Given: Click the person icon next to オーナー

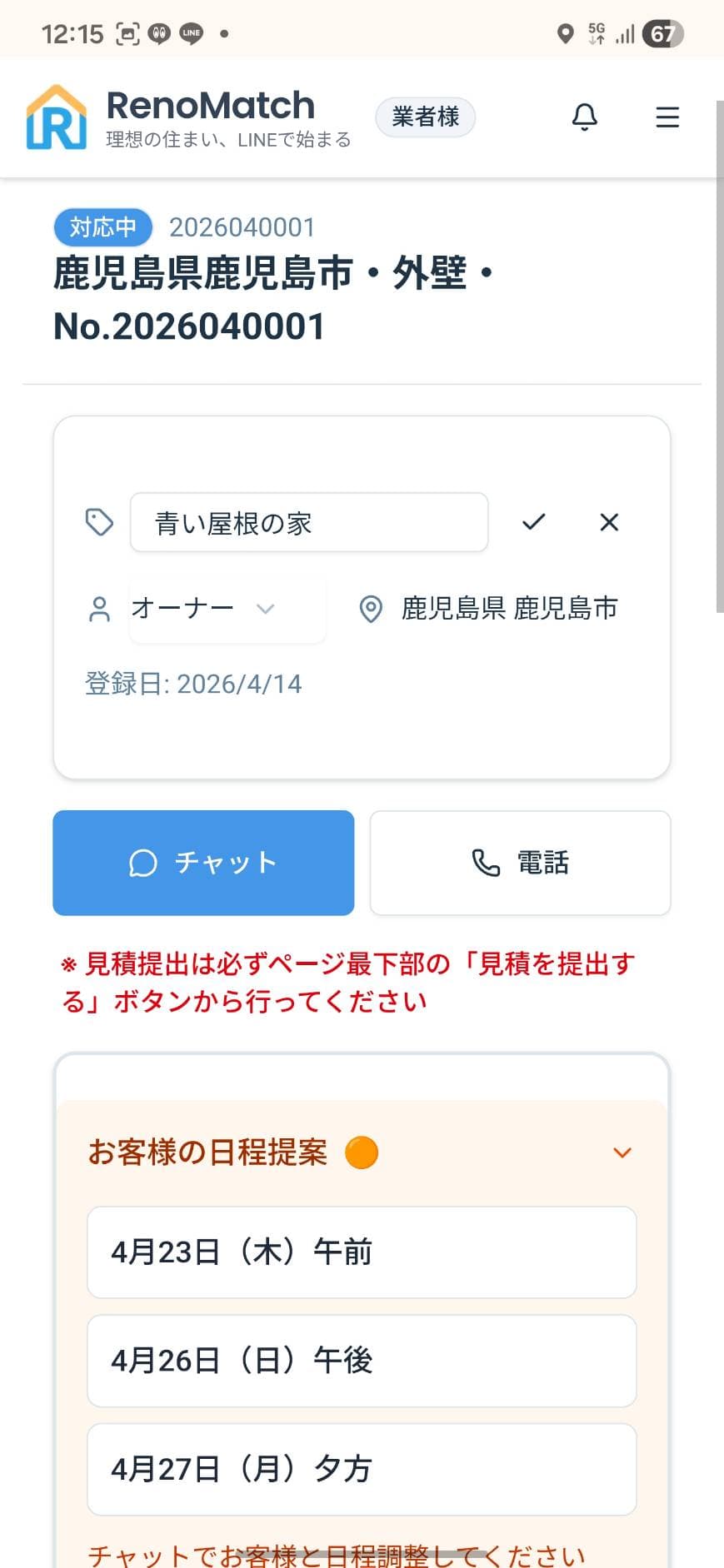Looking at the screenshot, I should pos(99,609).
